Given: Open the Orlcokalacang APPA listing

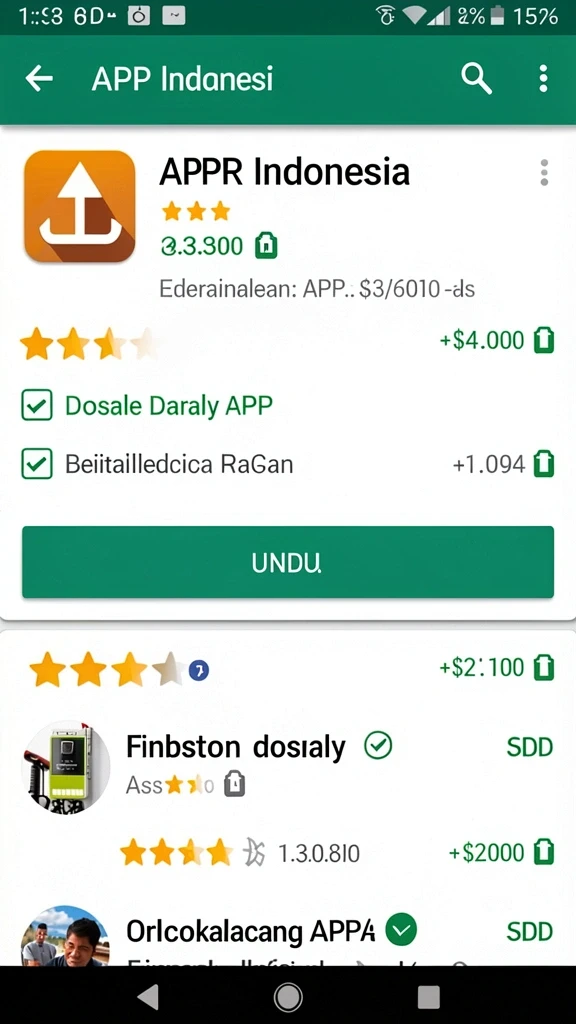Looking at the screenshot, I should click(x=250, y=931).
